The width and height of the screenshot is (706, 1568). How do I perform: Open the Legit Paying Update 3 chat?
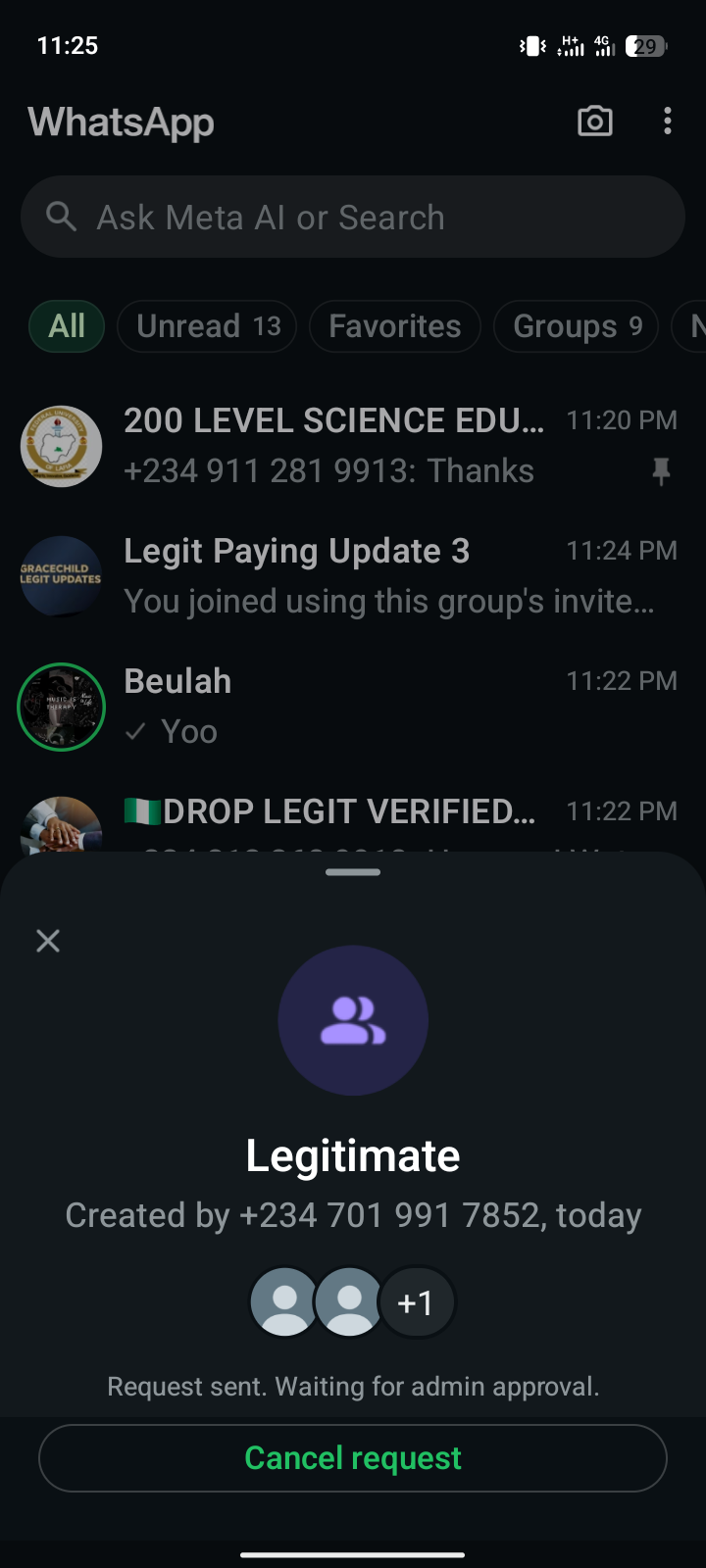[392, 576]
